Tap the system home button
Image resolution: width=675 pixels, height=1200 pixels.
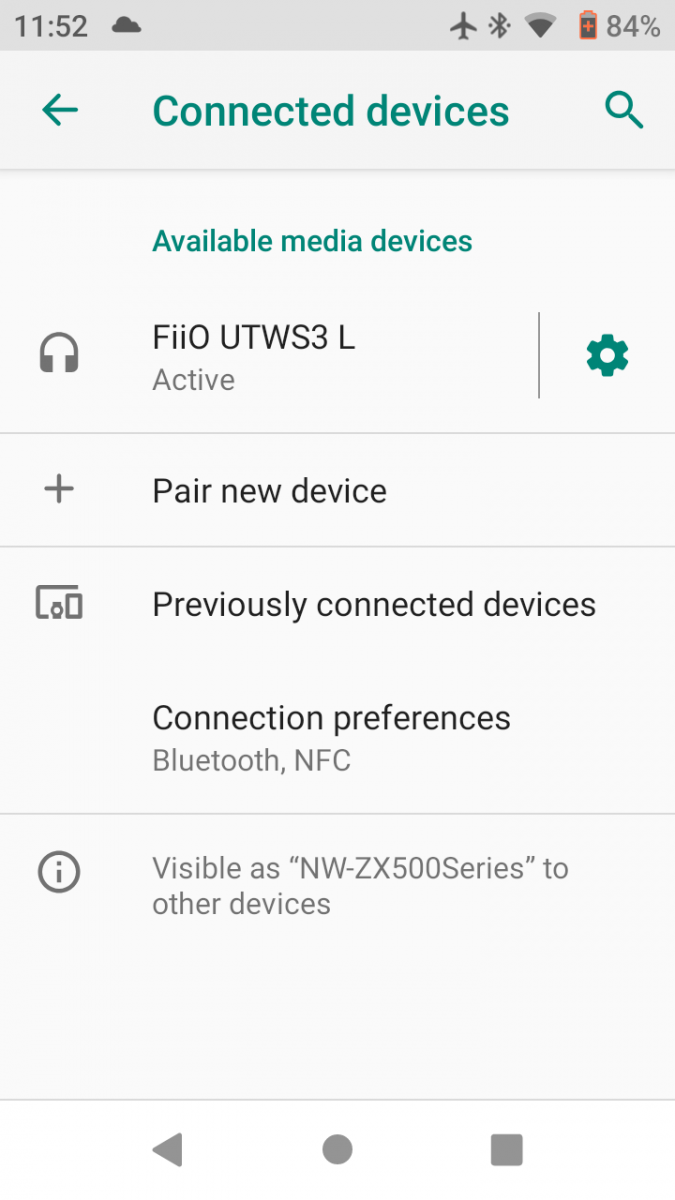(337, 1150)
